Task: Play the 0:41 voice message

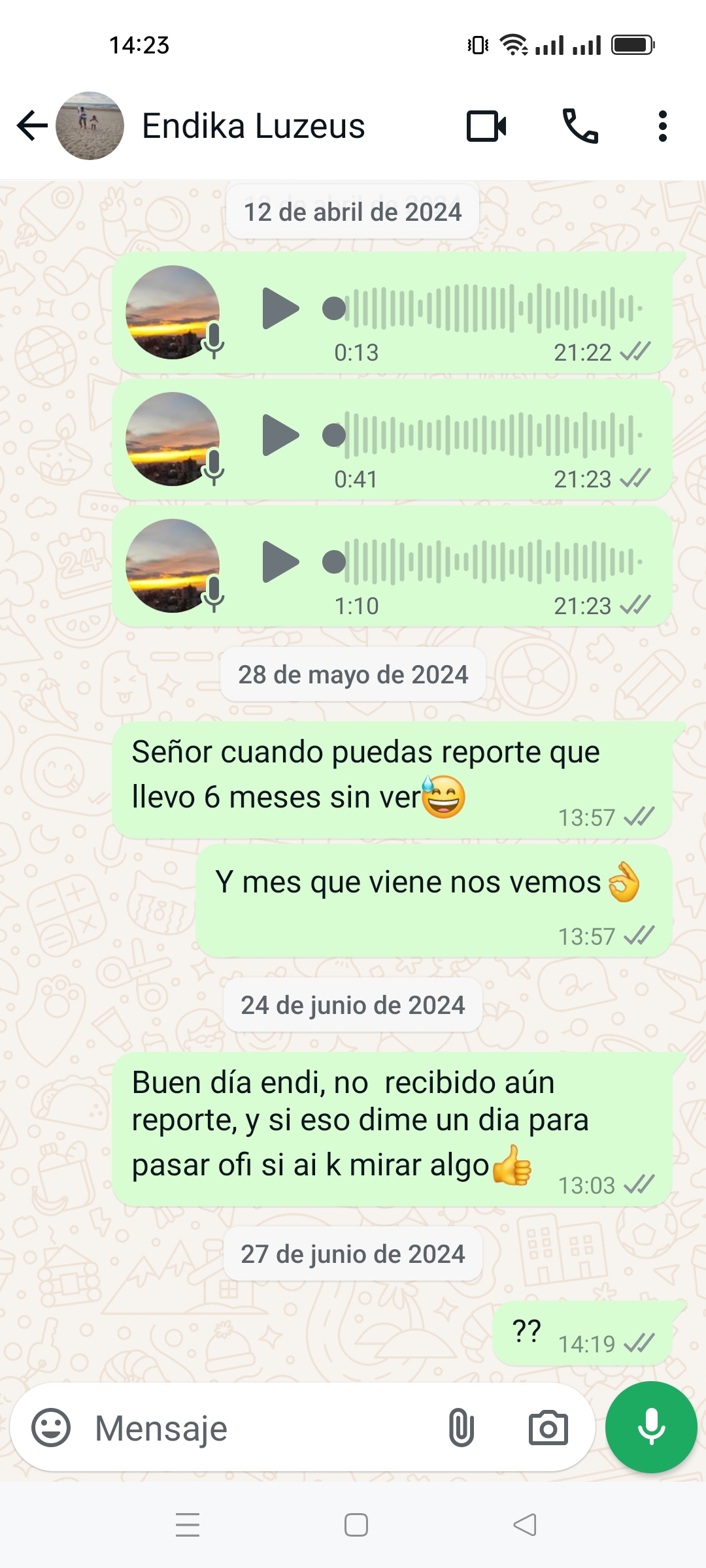Action: click(x=280, y=435)
